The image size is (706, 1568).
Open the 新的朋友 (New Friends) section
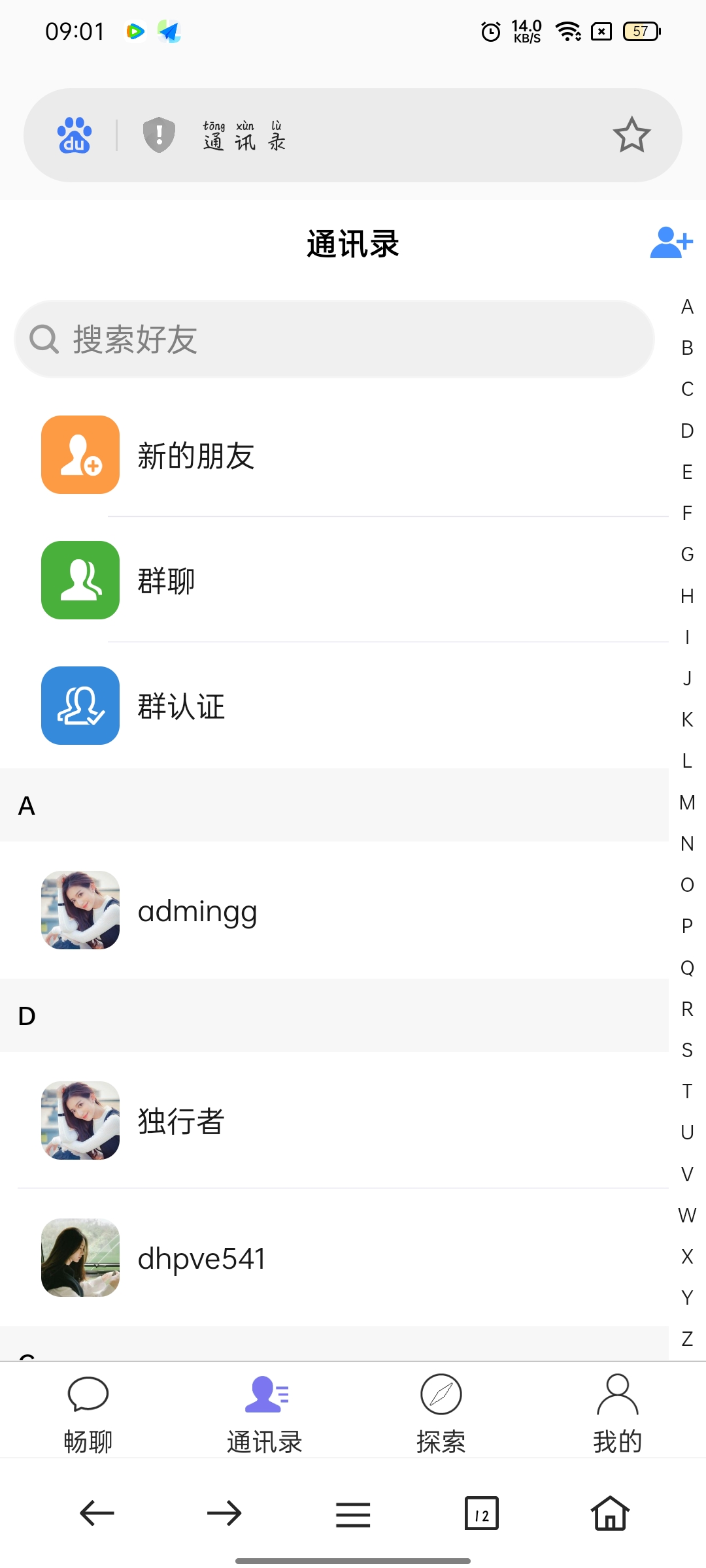196,454
